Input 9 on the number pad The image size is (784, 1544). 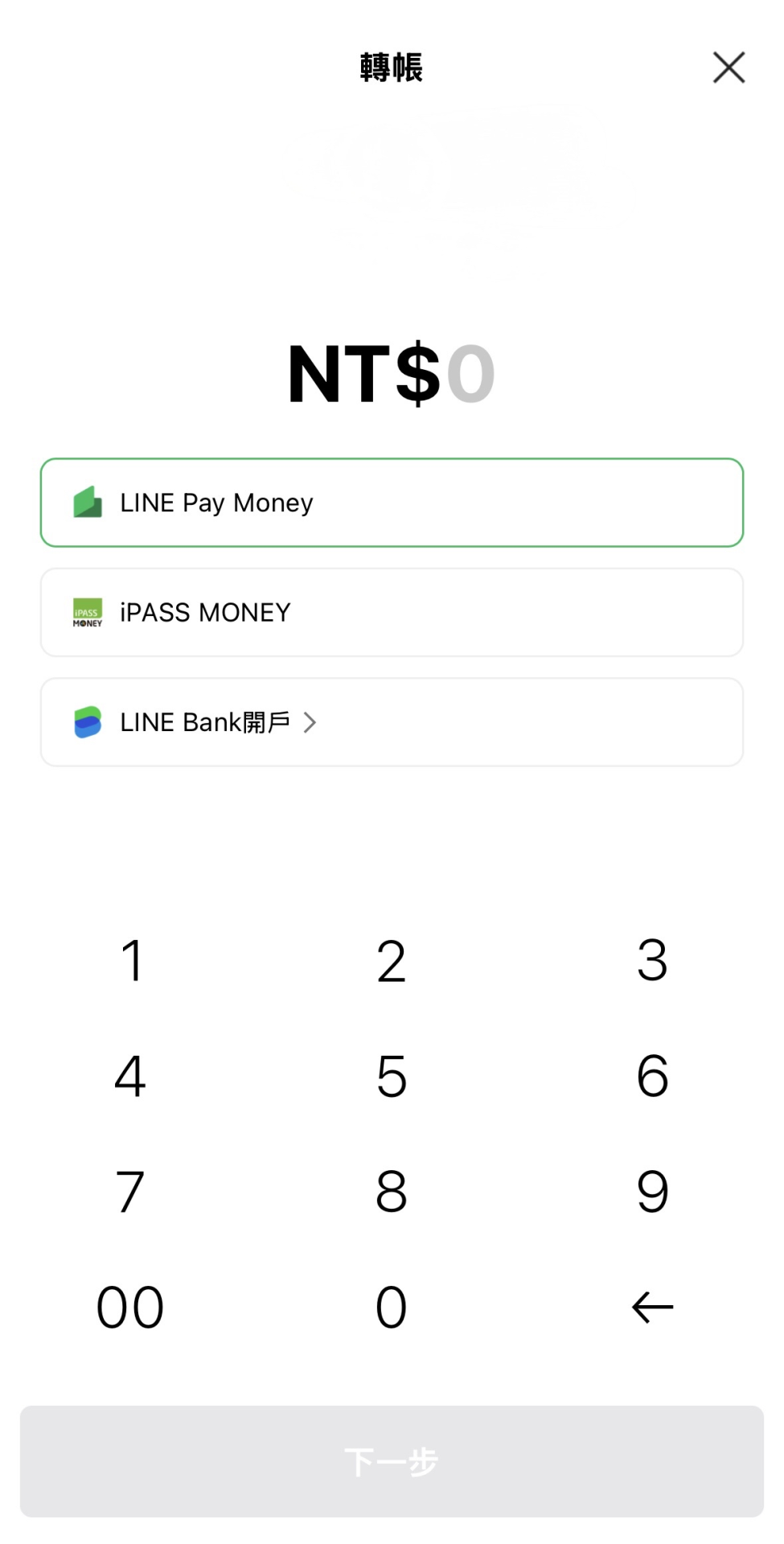[x=652, y=1192]
